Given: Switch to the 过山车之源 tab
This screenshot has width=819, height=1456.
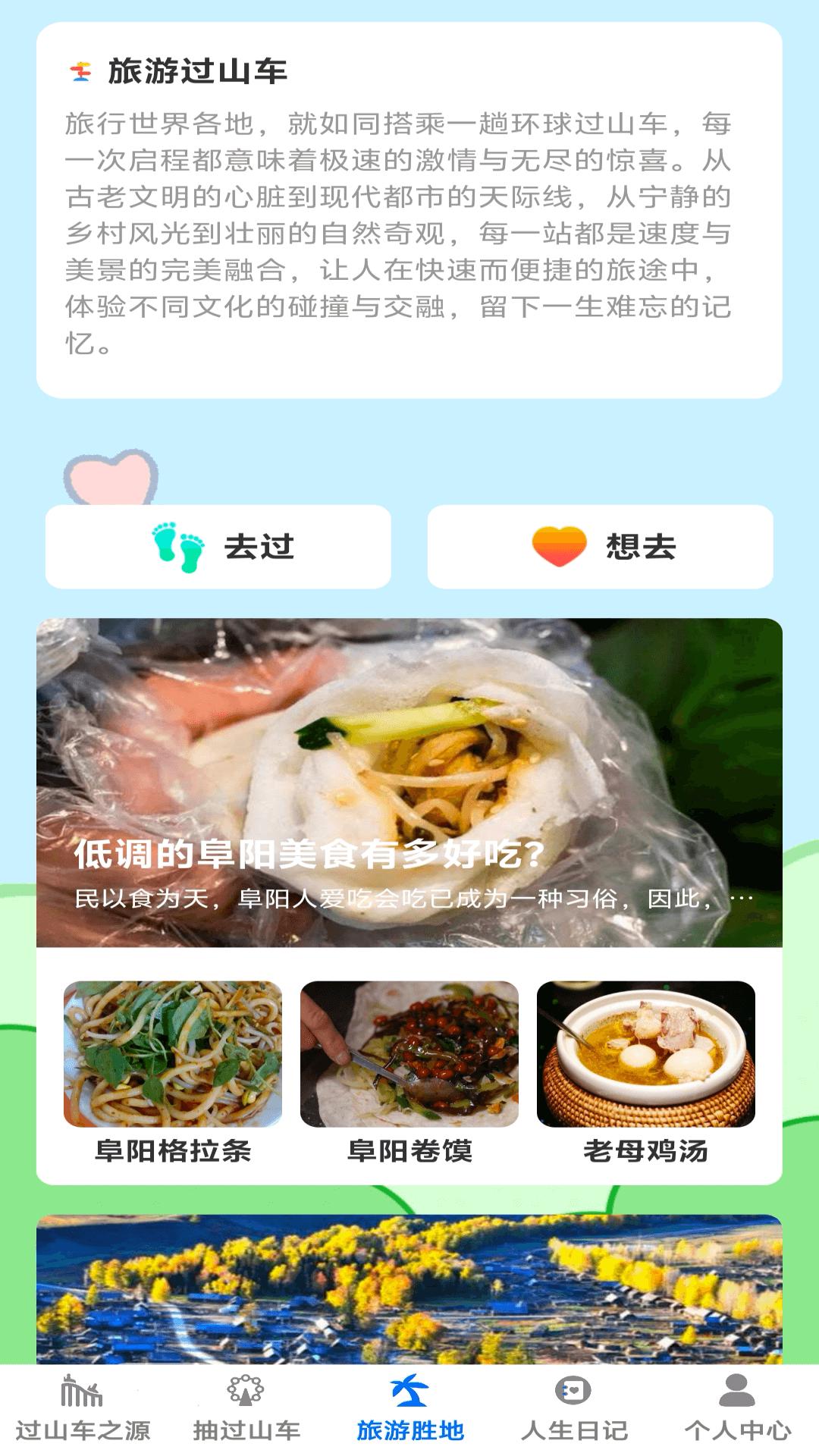Looking at the screenshot, I should [x=83, y=1410].
